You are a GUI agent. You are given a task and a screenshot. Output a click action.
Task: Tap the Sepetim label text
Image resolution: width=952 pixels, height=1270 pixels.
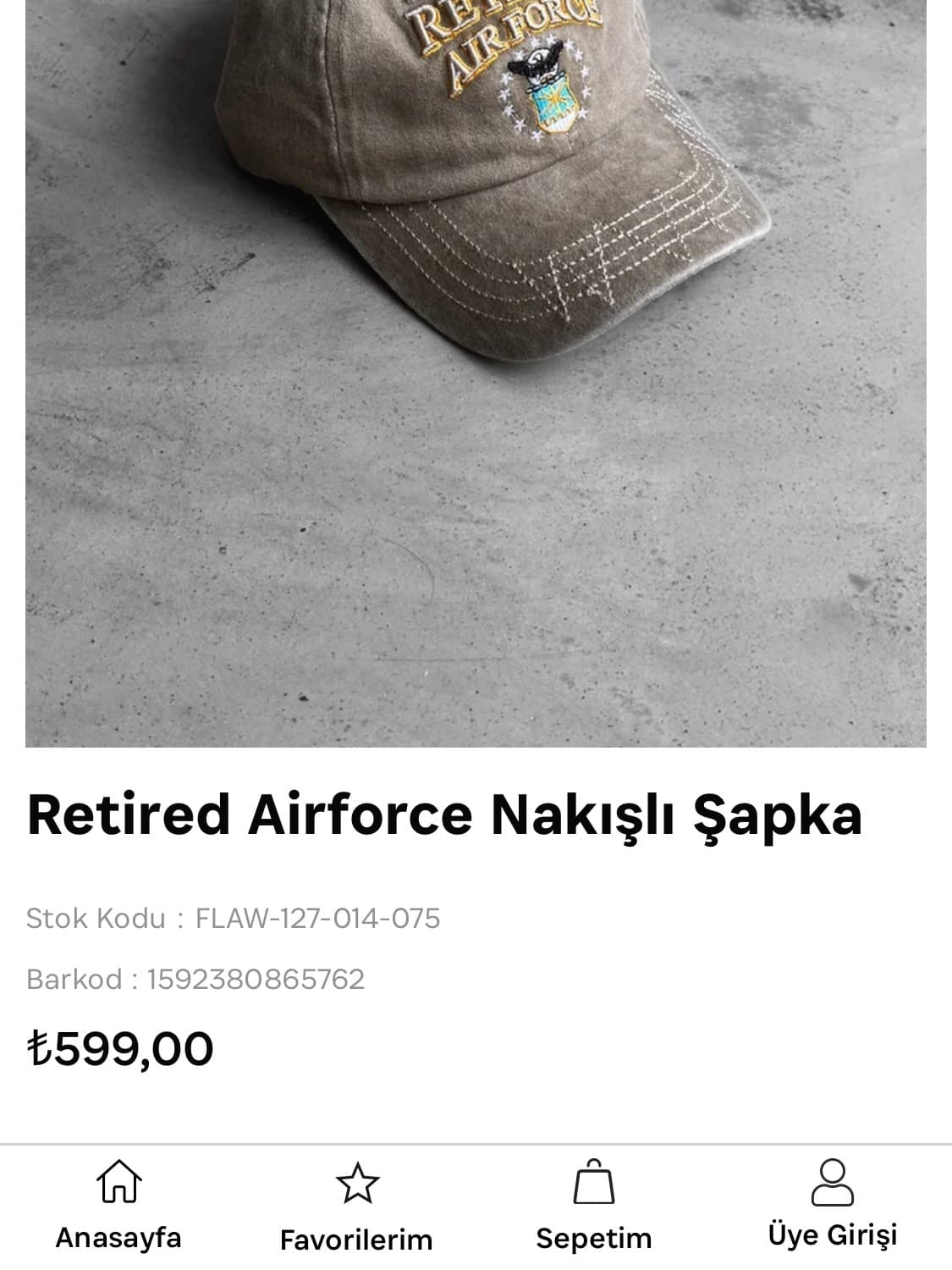595,1240
